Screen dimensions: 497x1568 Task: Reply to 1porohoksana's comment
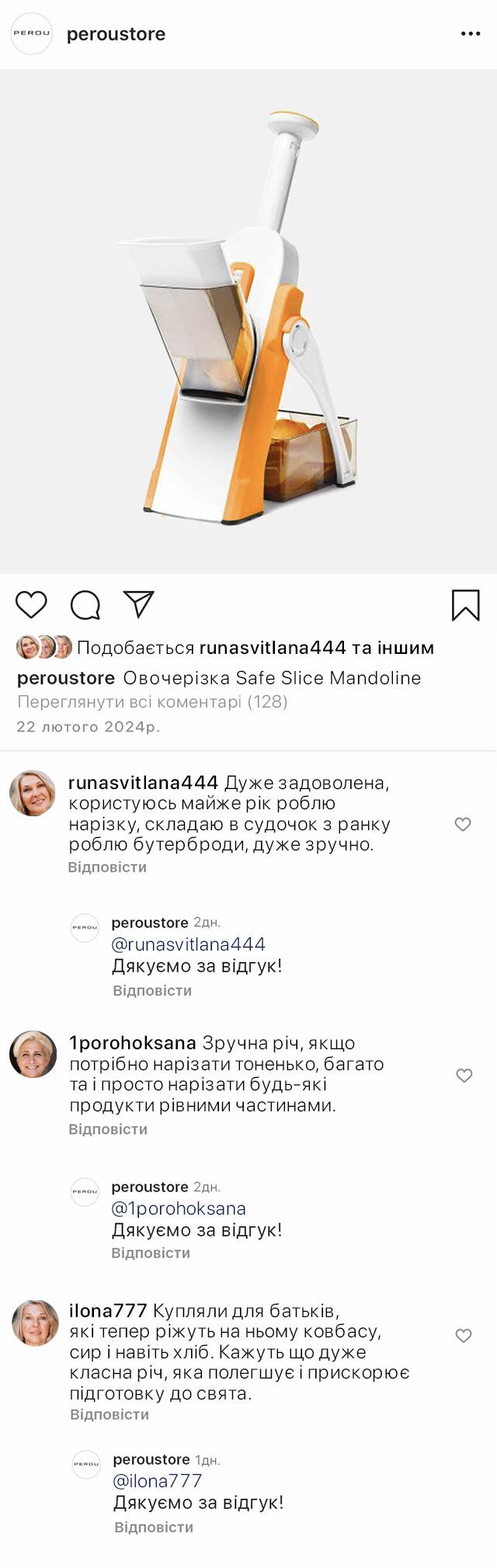[x=108, y=1129]
